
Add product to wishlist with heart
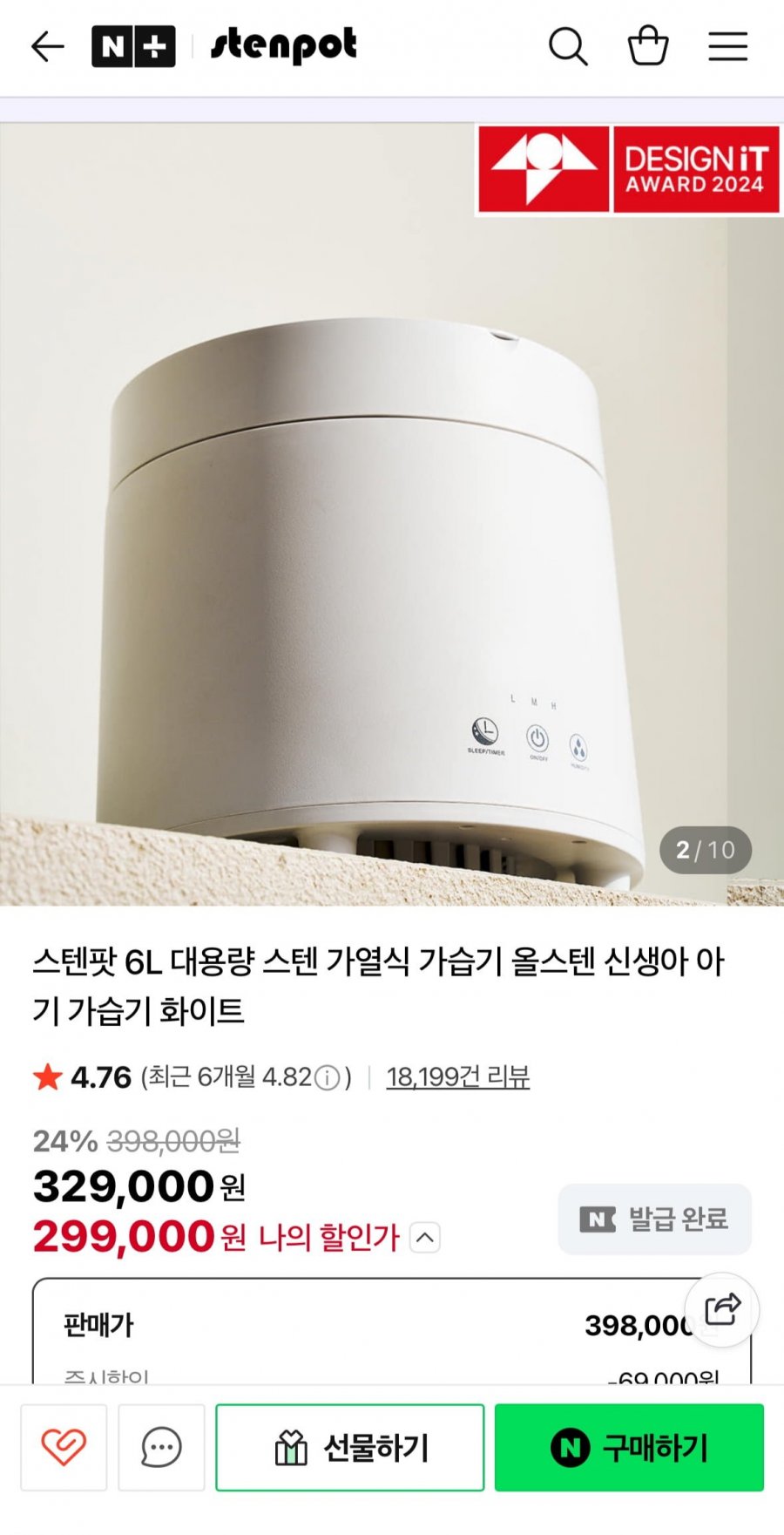64,1447
